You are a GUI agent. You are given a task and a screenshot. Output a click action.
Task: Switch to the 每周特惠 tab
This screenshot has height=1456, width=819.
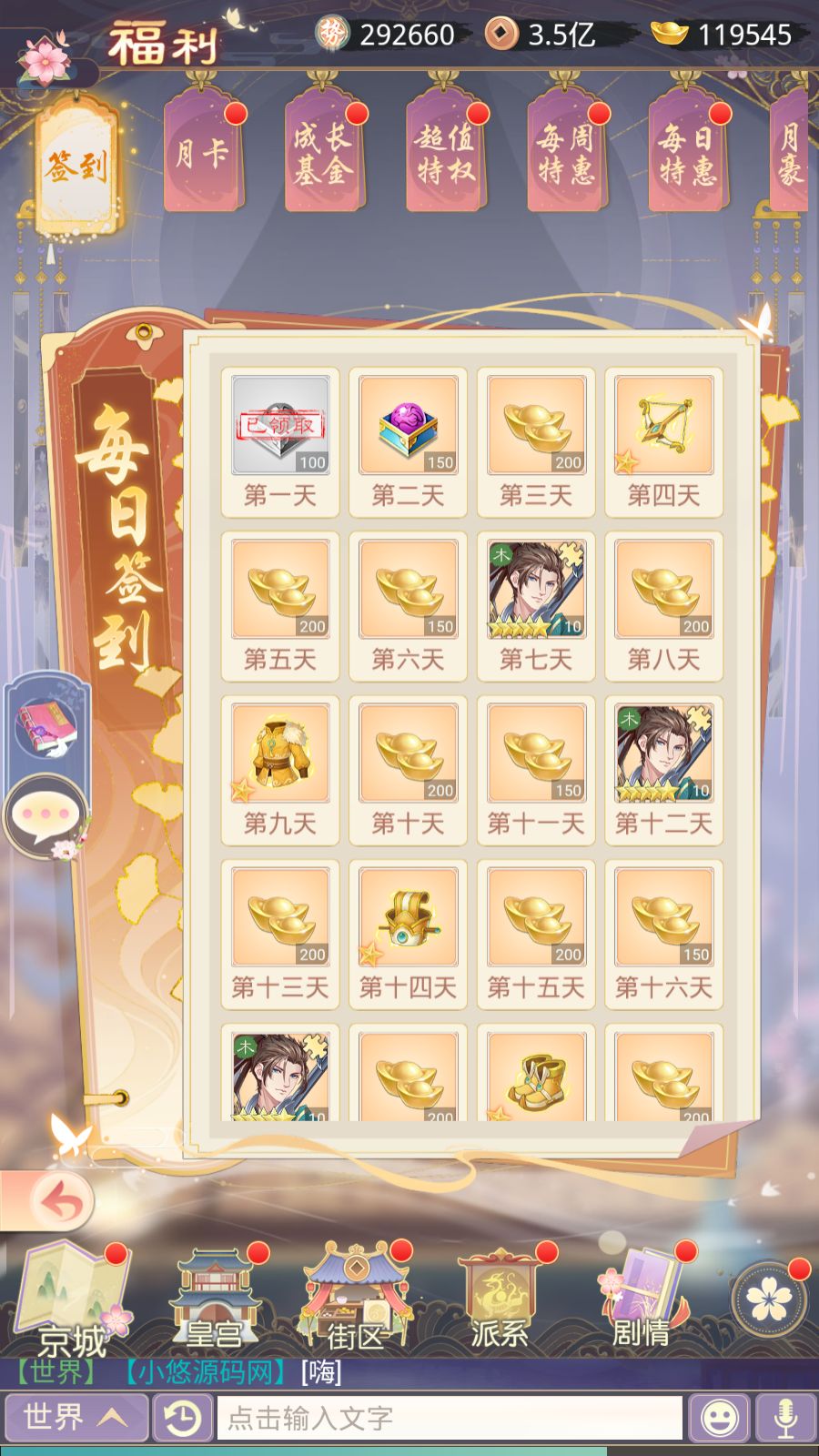[566, 152]
